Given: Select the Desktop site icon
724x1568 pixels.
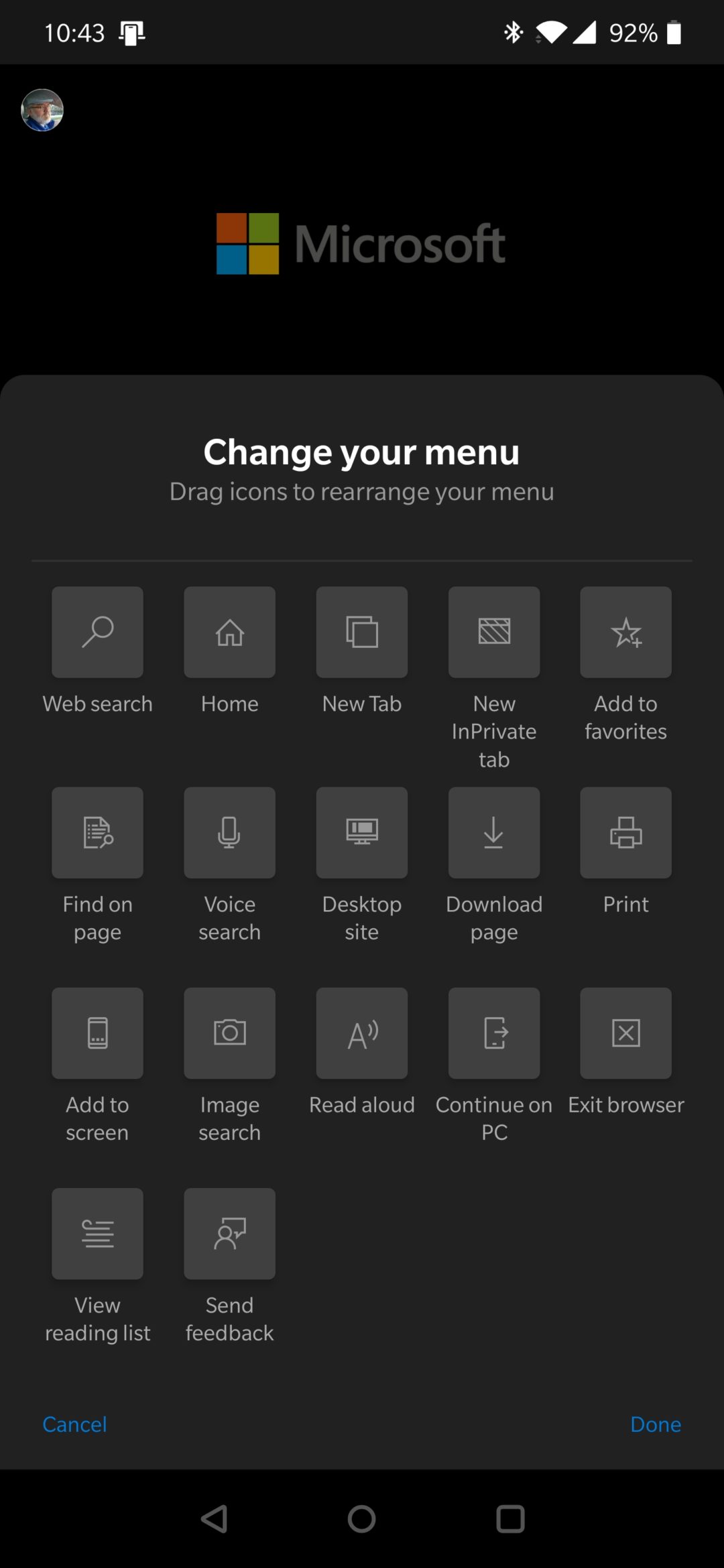Looking at the screenshot, I should (361, 832).
